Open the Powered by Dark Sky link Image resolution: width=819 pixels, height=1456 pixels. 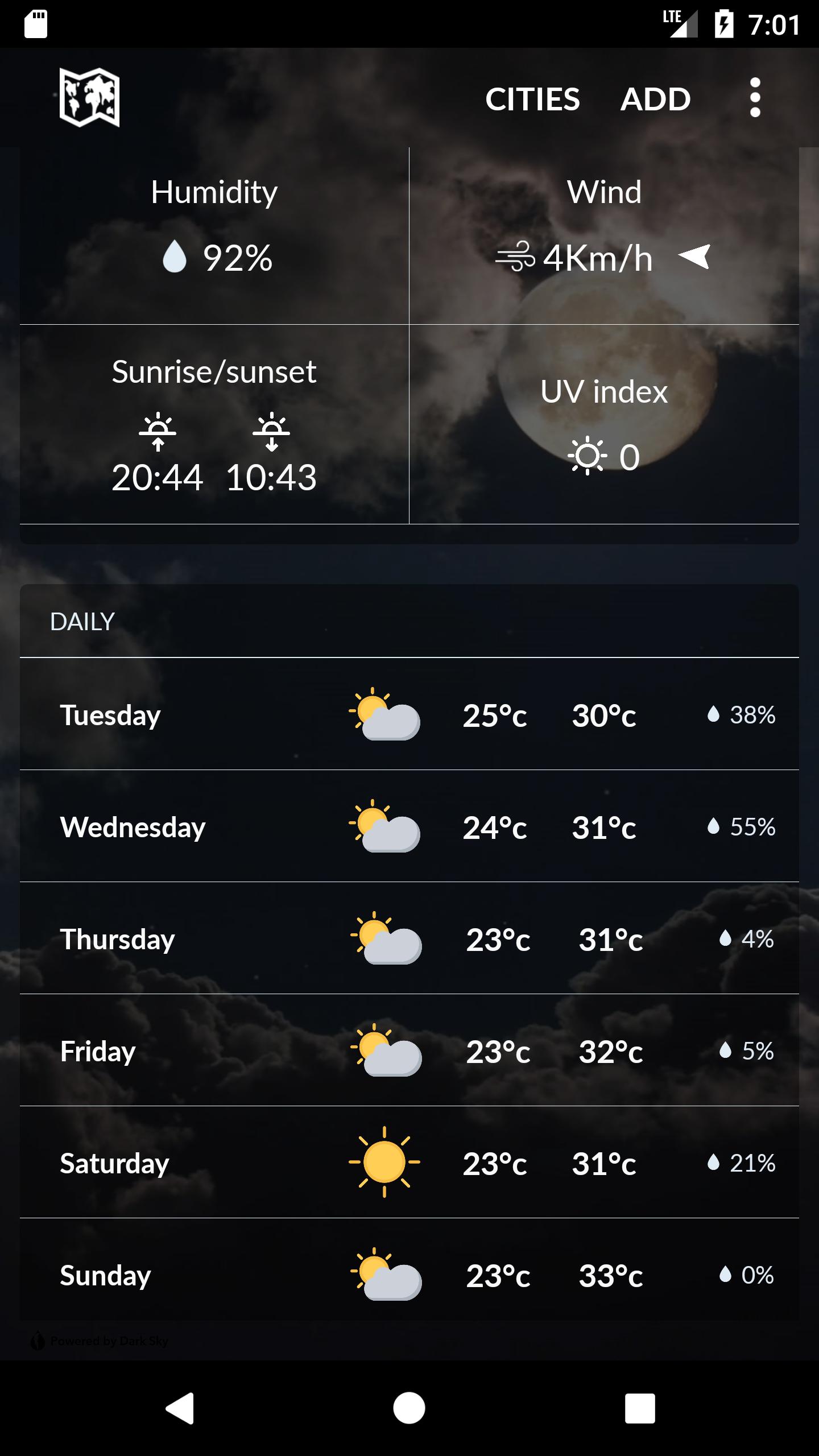click(100, 1340)
